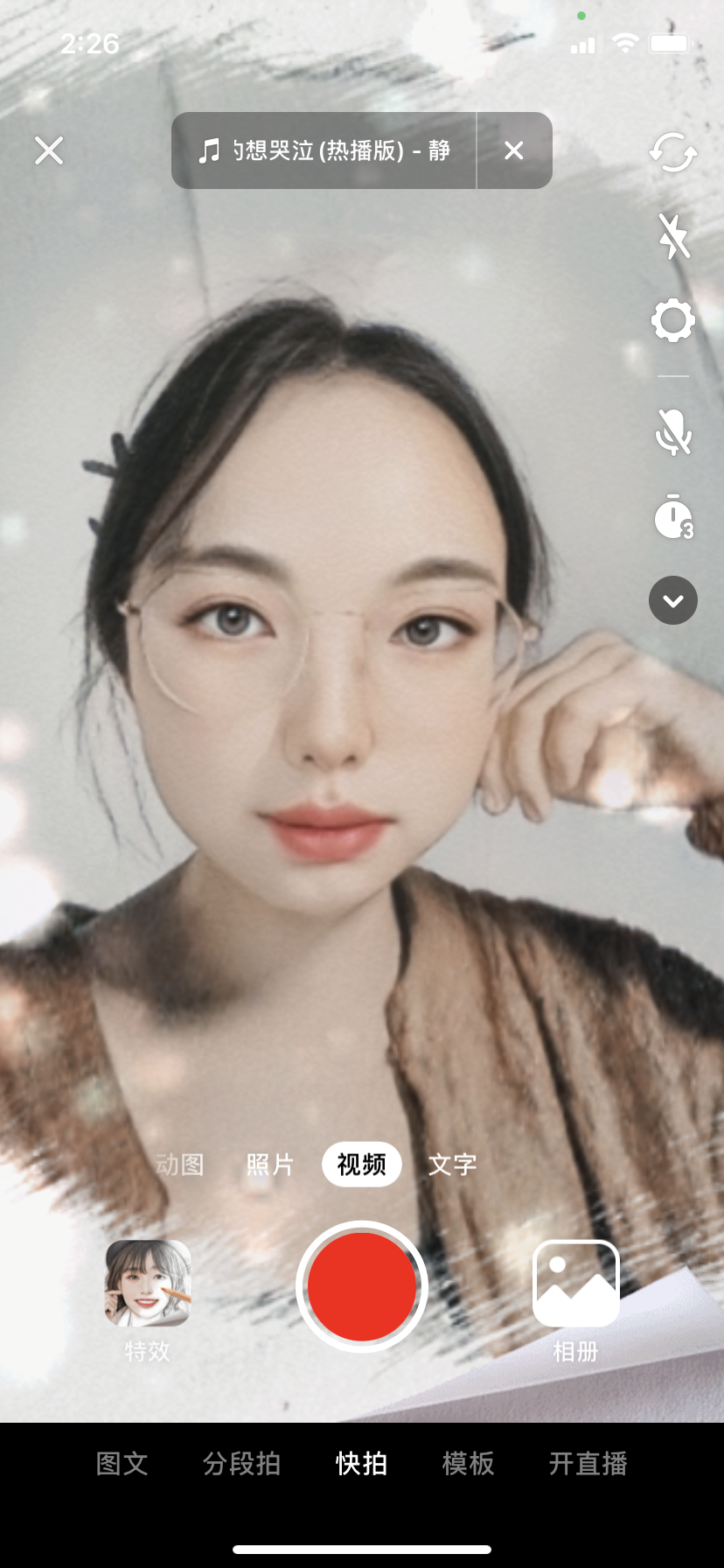Close the camera screen
This screenshot has width=724, height=1568.
[x=49, y=150]
